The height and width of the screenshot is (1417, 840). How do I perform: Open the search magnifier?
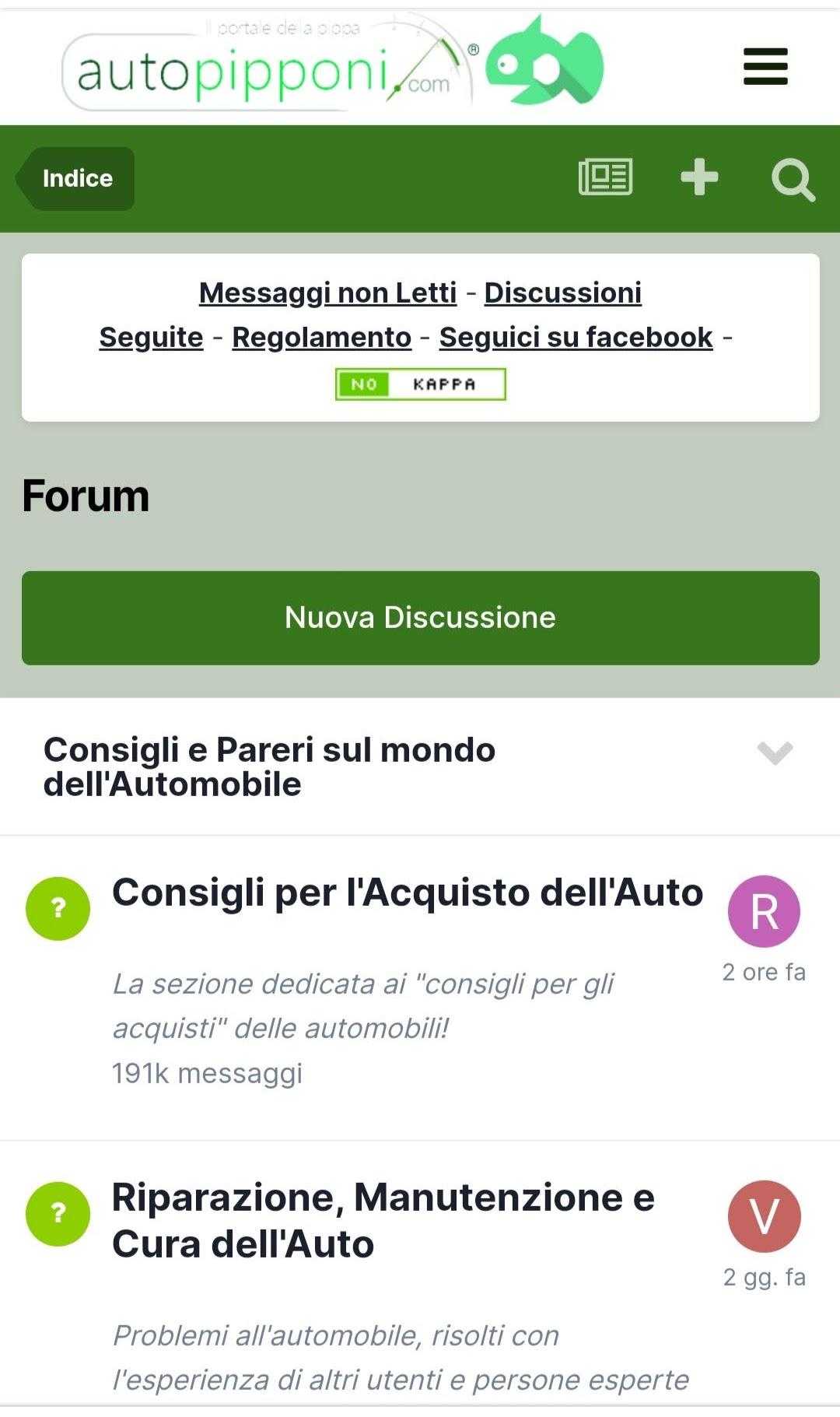pyautogui.click(x=793, y=180)
